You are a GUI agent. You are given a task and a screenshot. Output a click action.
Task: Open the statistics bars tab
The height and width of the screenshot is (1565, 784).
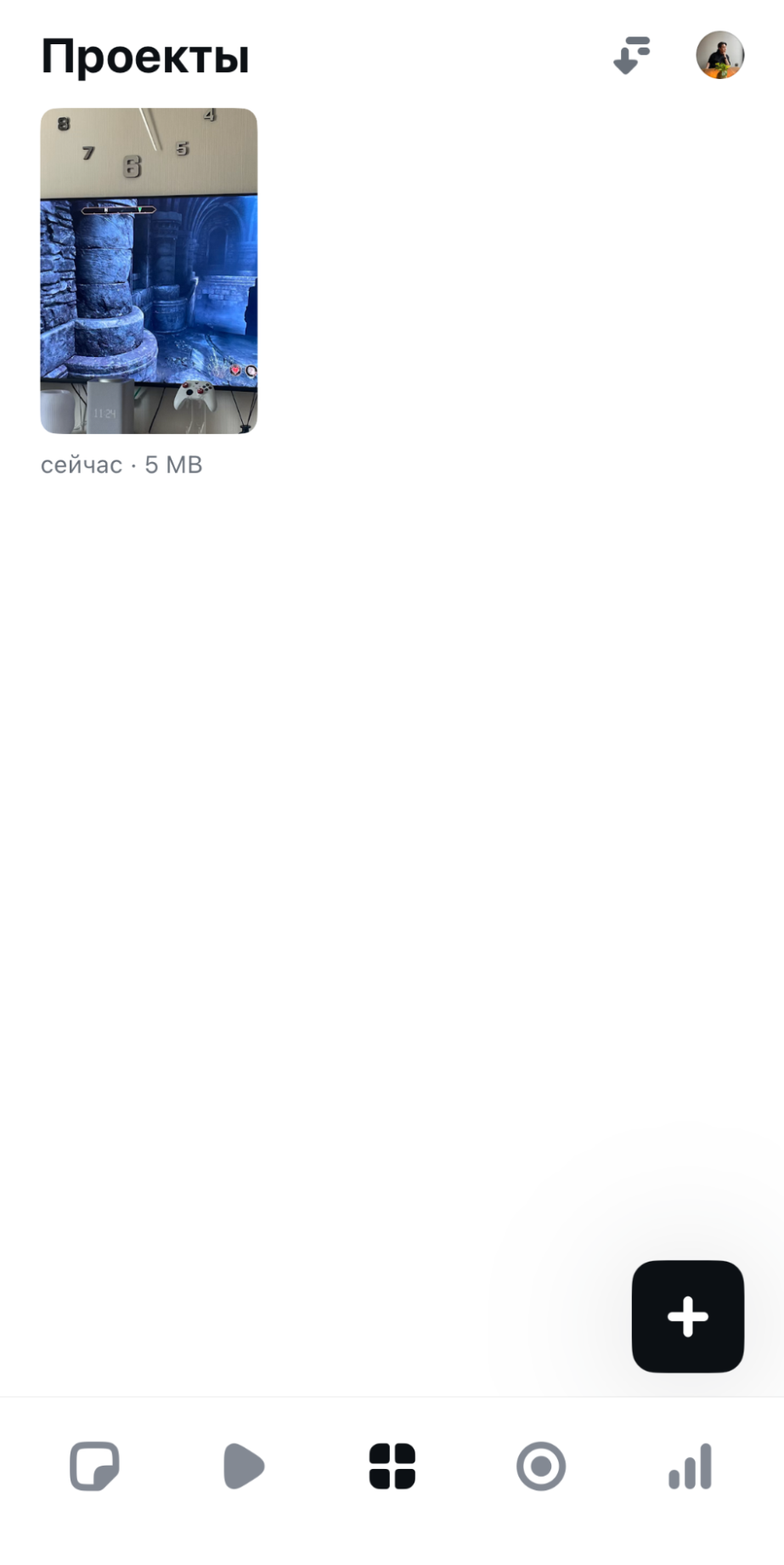pyautogui.click(x=690, y=1466)
